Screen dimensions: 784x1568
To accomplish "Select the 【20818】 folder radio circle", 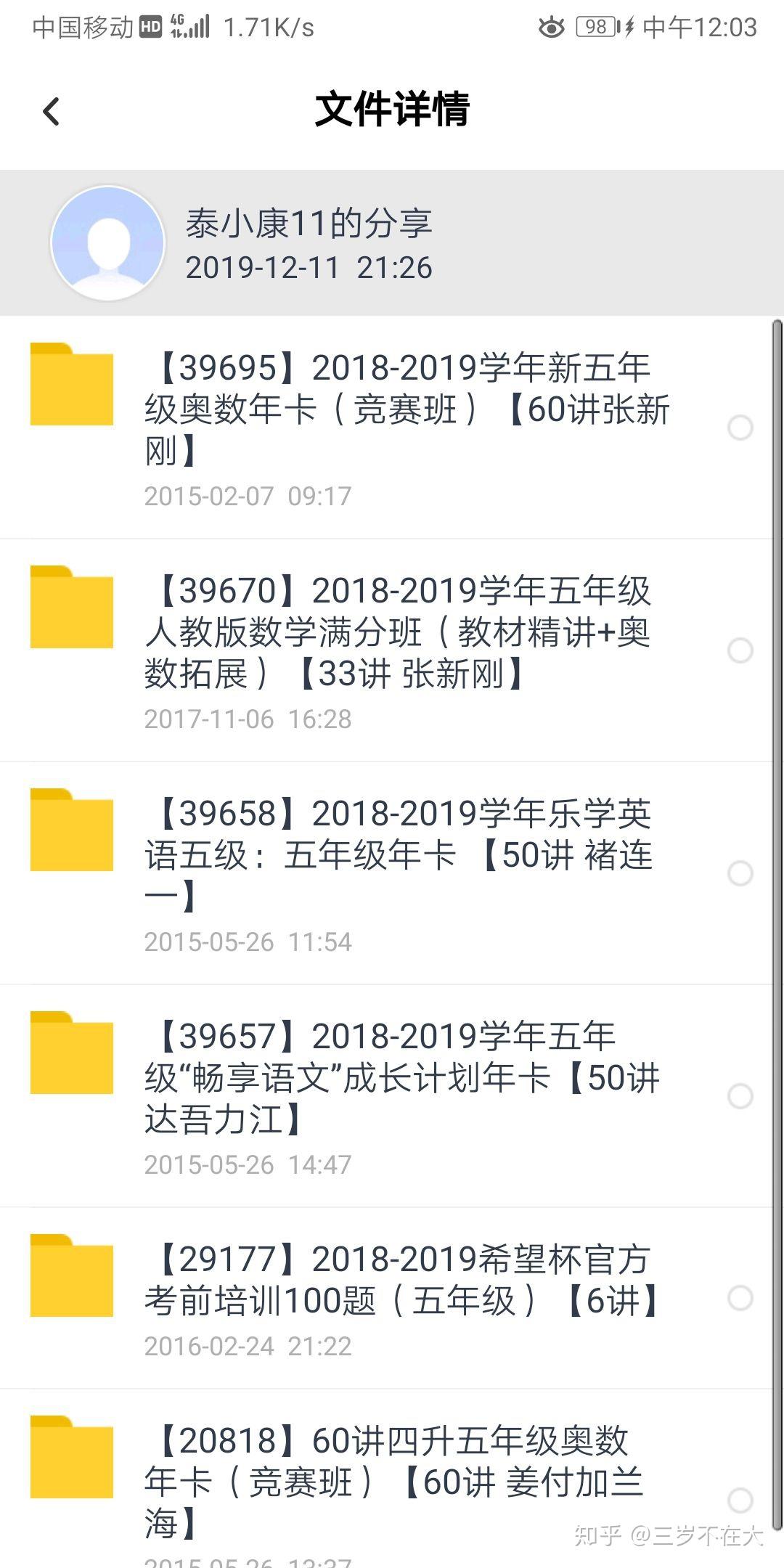I will coord(740,1500).
